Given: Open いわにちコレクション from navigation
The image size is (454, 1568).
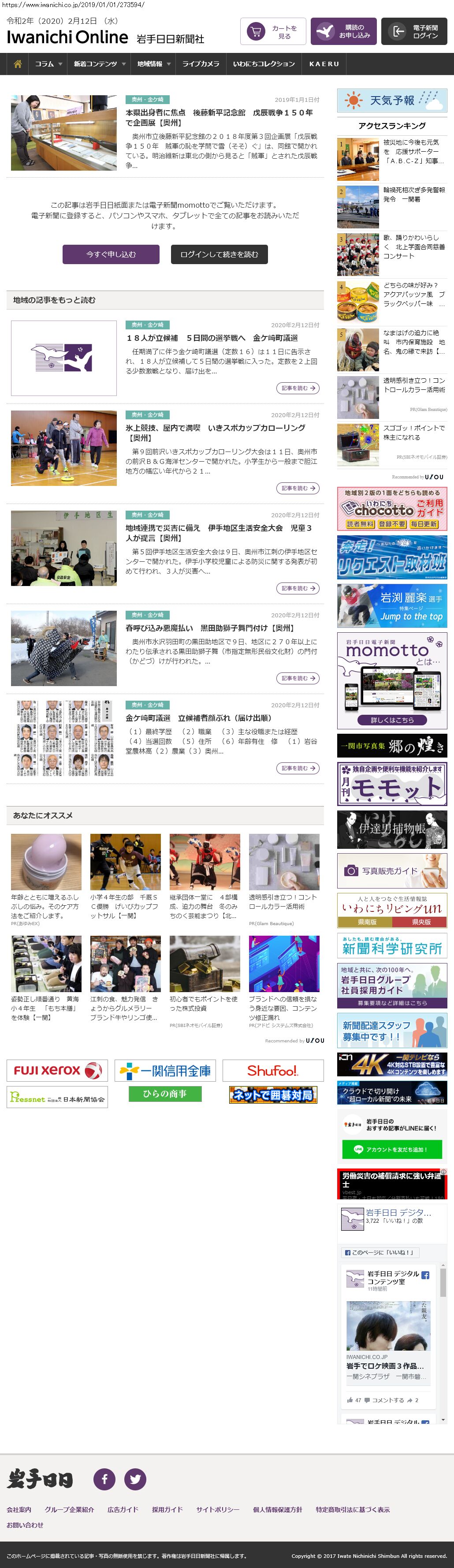Looking at the screenshot, I should (x=264, y=64).
